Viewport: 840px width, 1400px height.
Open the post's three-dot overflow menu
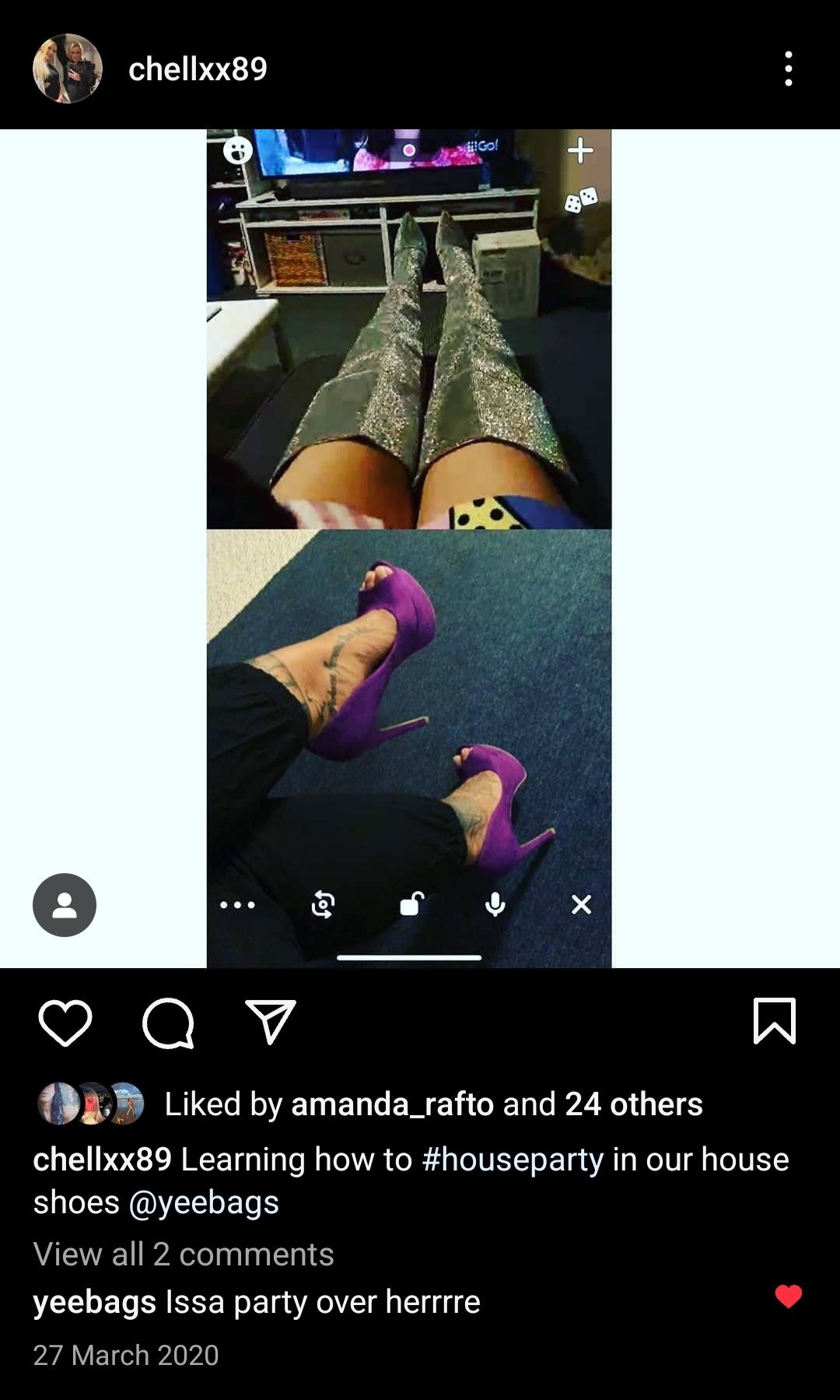click(x=789, y=68)
